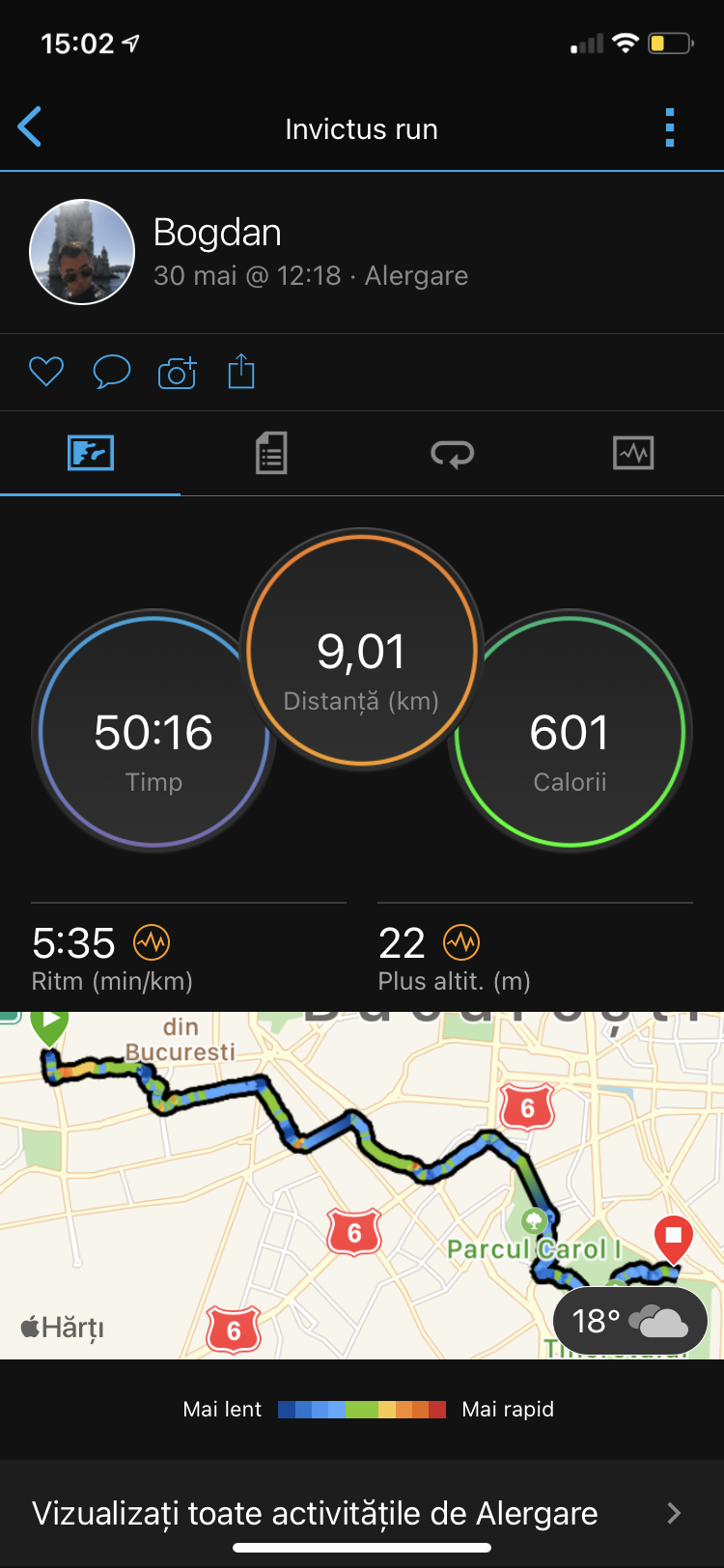
Task: Tap the elevation chart icon beside 22
Action: (461, 942)
